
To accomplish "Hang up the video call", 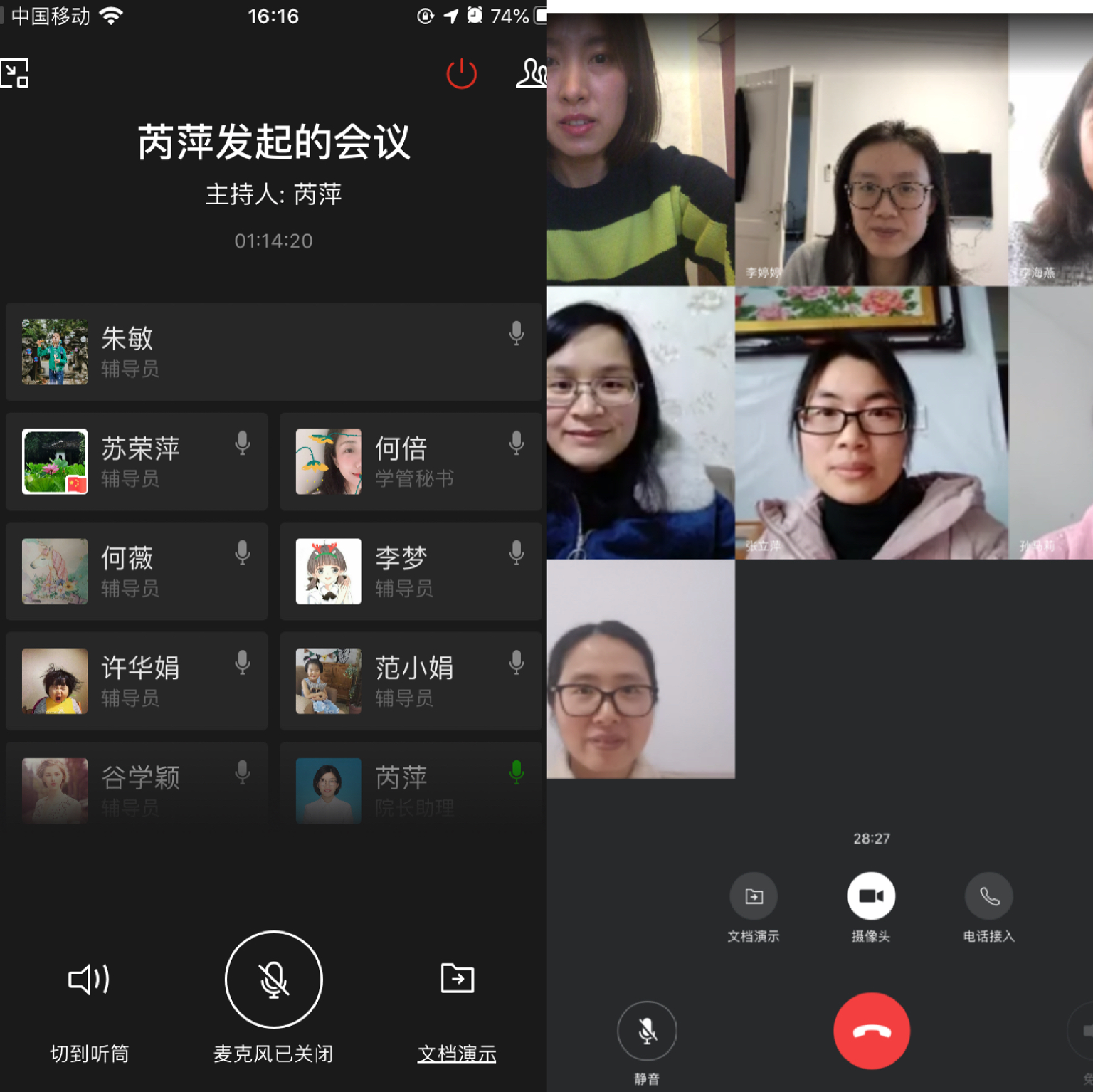I will pos(871,1031).
